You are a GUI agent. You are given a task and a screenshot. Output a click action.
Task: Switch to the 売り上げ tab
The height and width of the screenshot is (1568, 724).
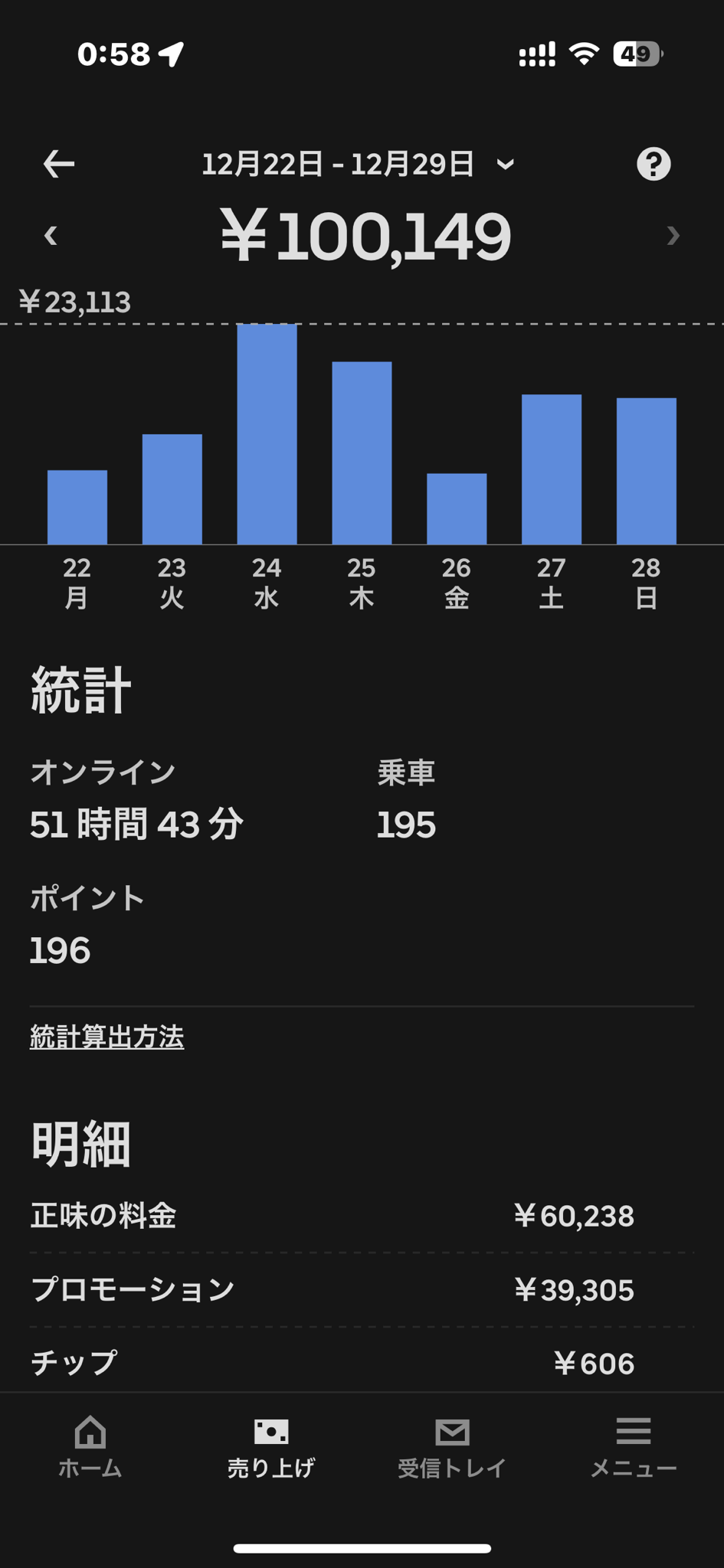[271, 1445]
